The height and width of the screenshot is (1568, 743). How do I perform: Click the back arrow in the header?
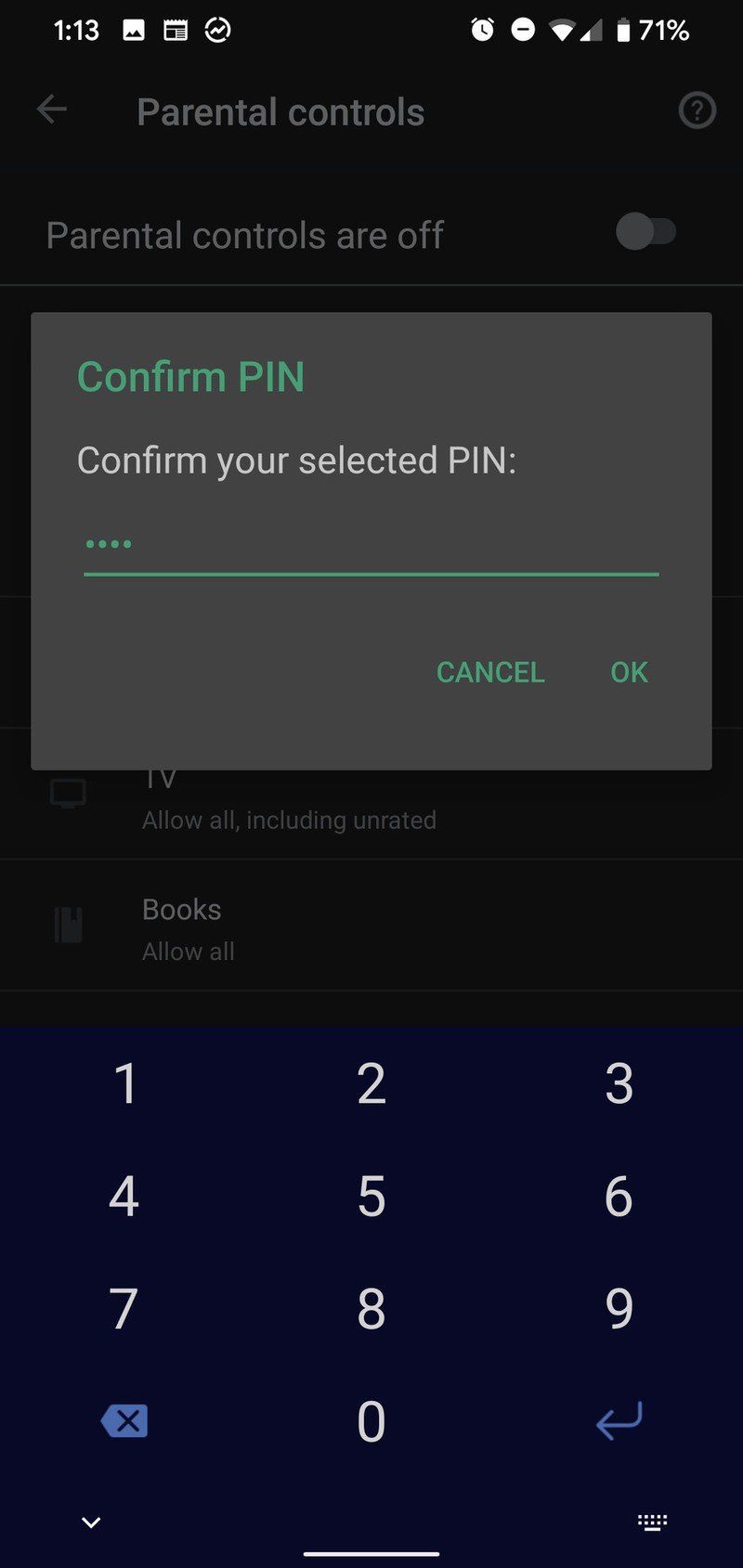(x=51, y=110)
